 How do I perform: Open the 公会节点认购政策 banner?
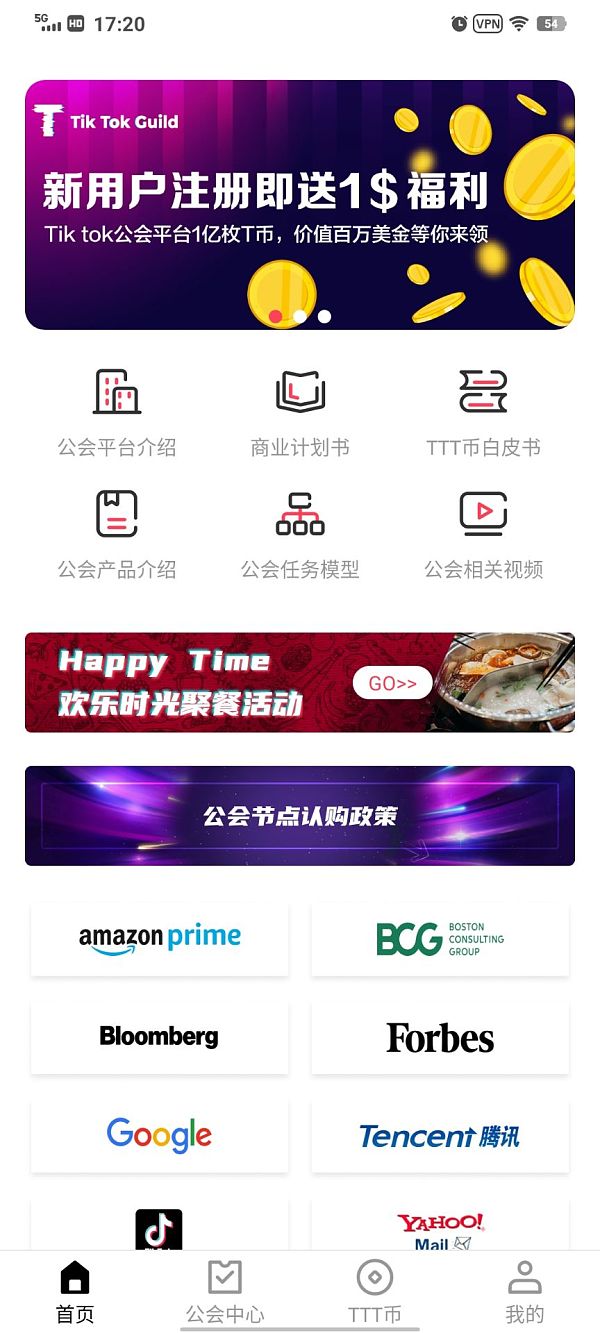(x=300, y=816)
